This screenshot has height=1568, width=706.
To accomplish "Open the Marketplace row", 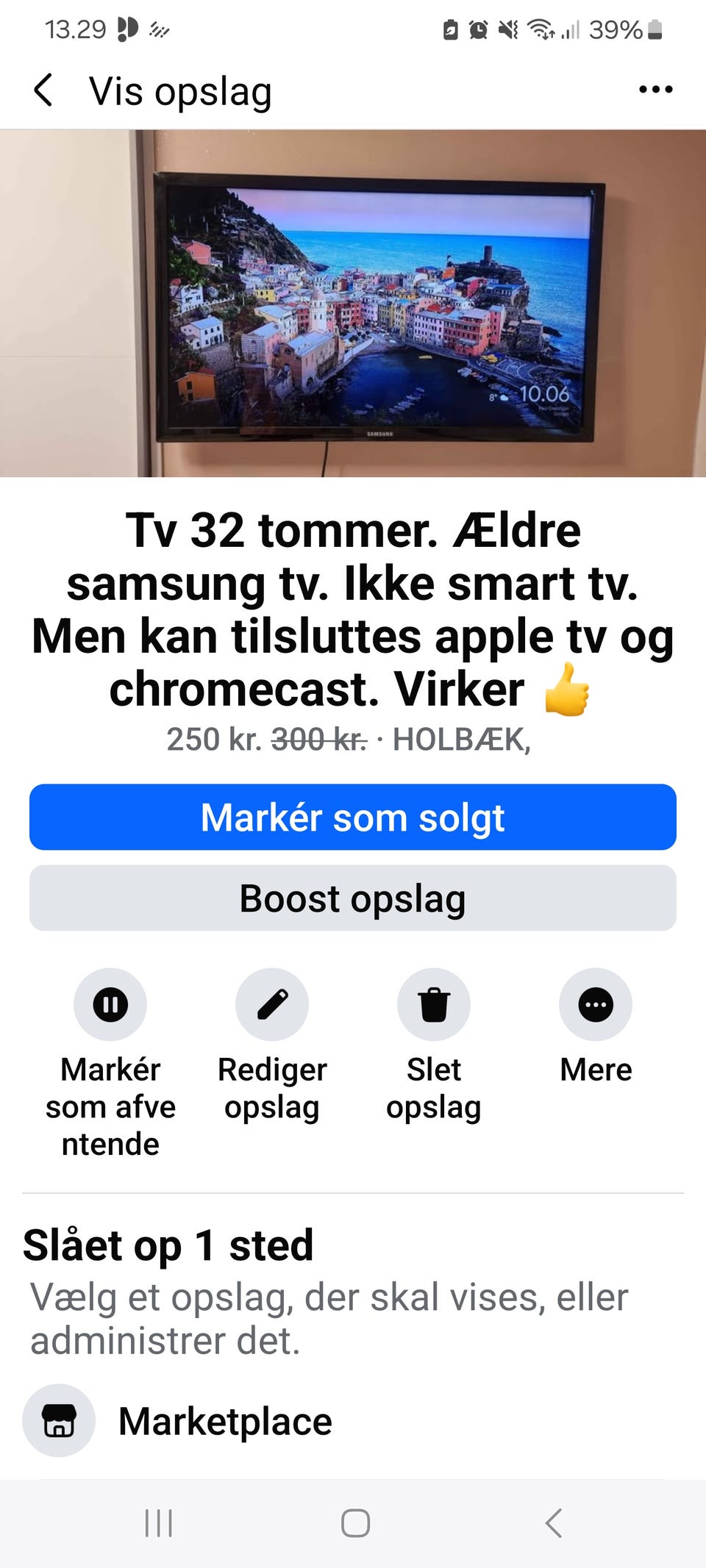I will click(x=353, y=1421).
